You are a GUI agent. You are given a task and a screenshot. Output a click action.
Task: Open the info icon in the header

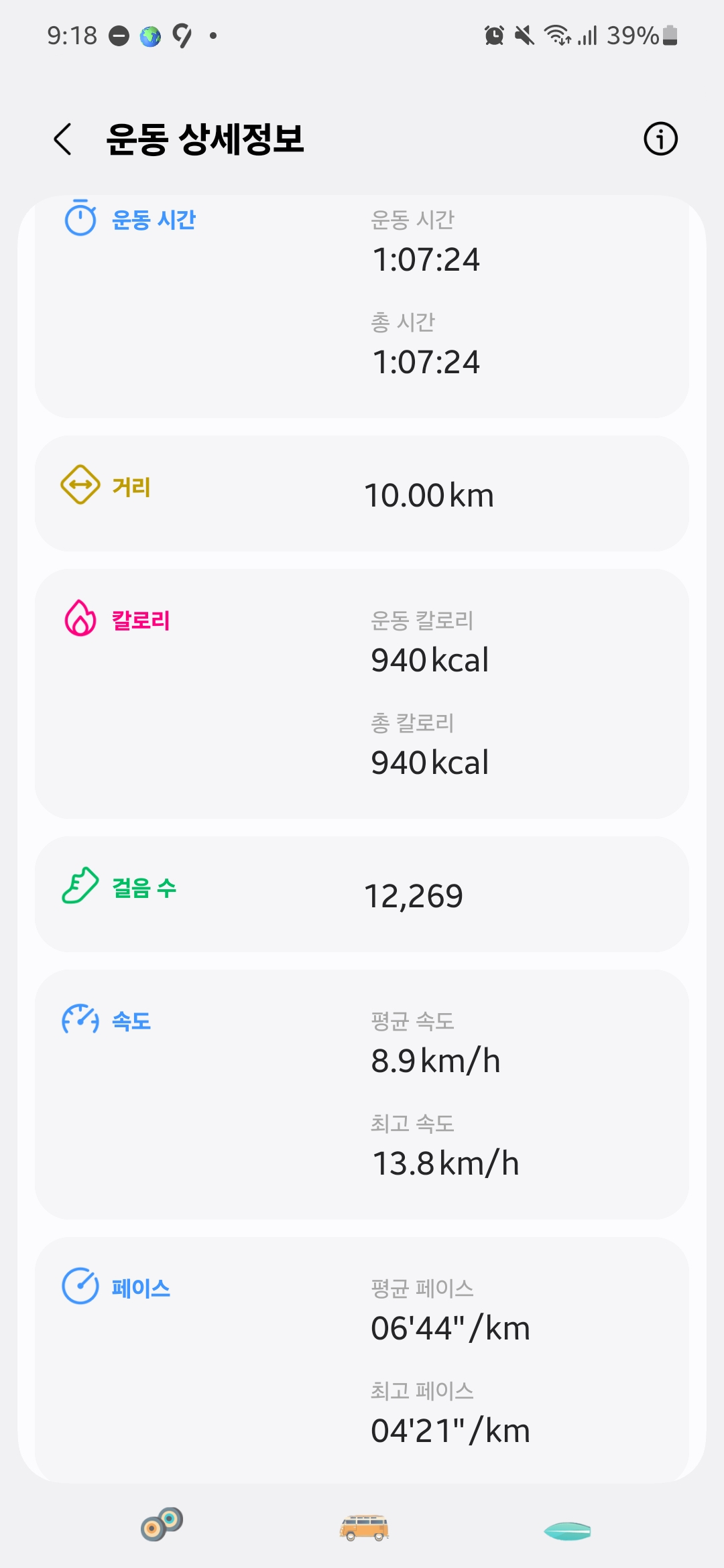pos(660,139)
